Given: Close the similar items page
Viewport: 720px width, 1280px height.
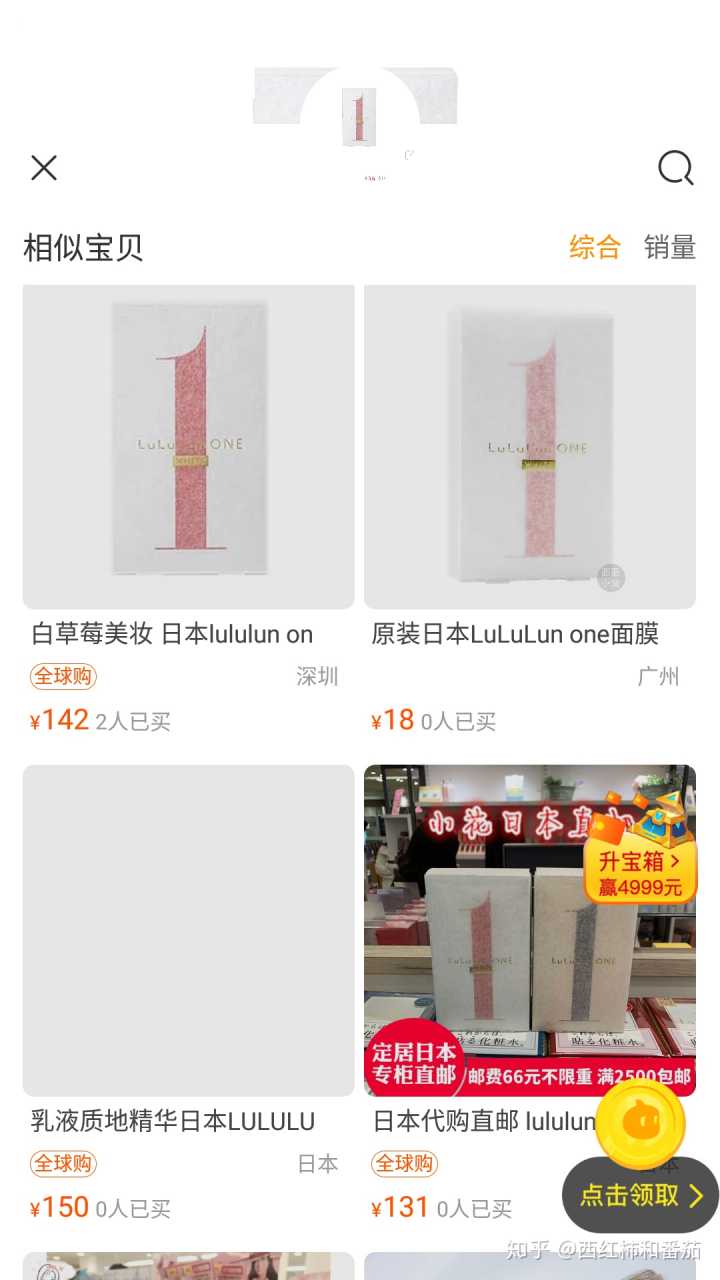Looking at the screenshot, I should (x=44, y=168).
